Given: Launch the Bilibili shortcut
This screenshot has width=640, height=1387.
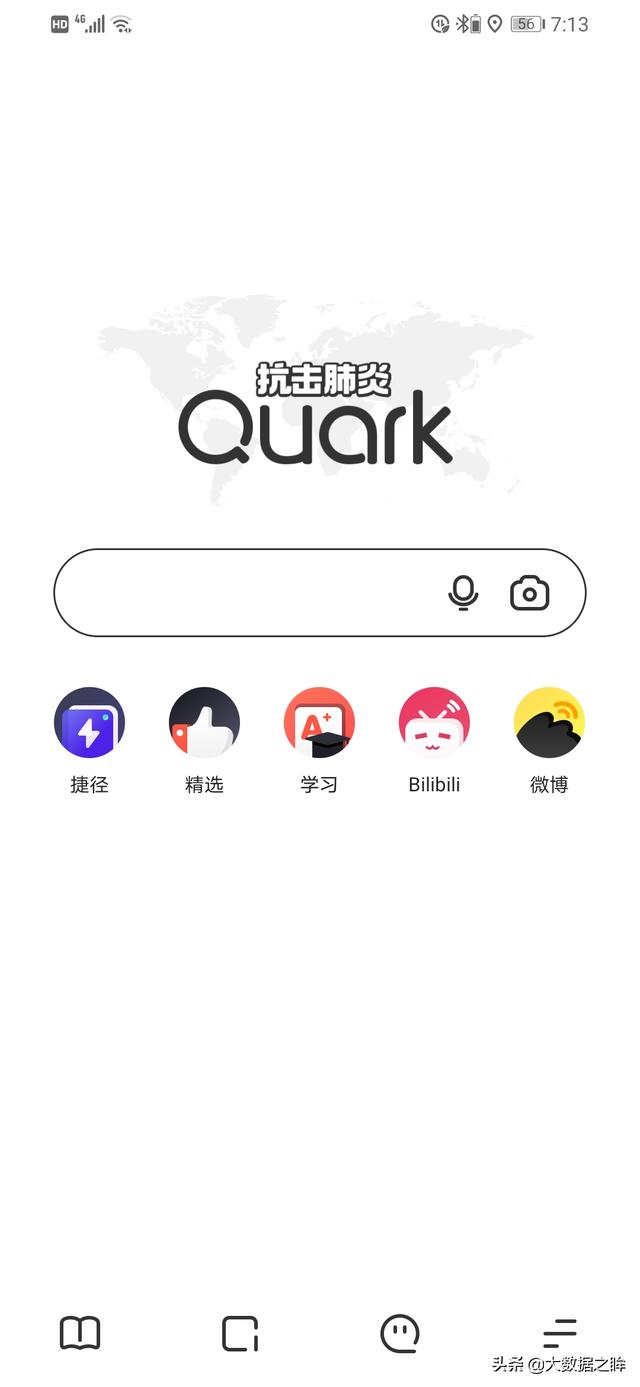Looking at the screenshot, I should (434, 723).
